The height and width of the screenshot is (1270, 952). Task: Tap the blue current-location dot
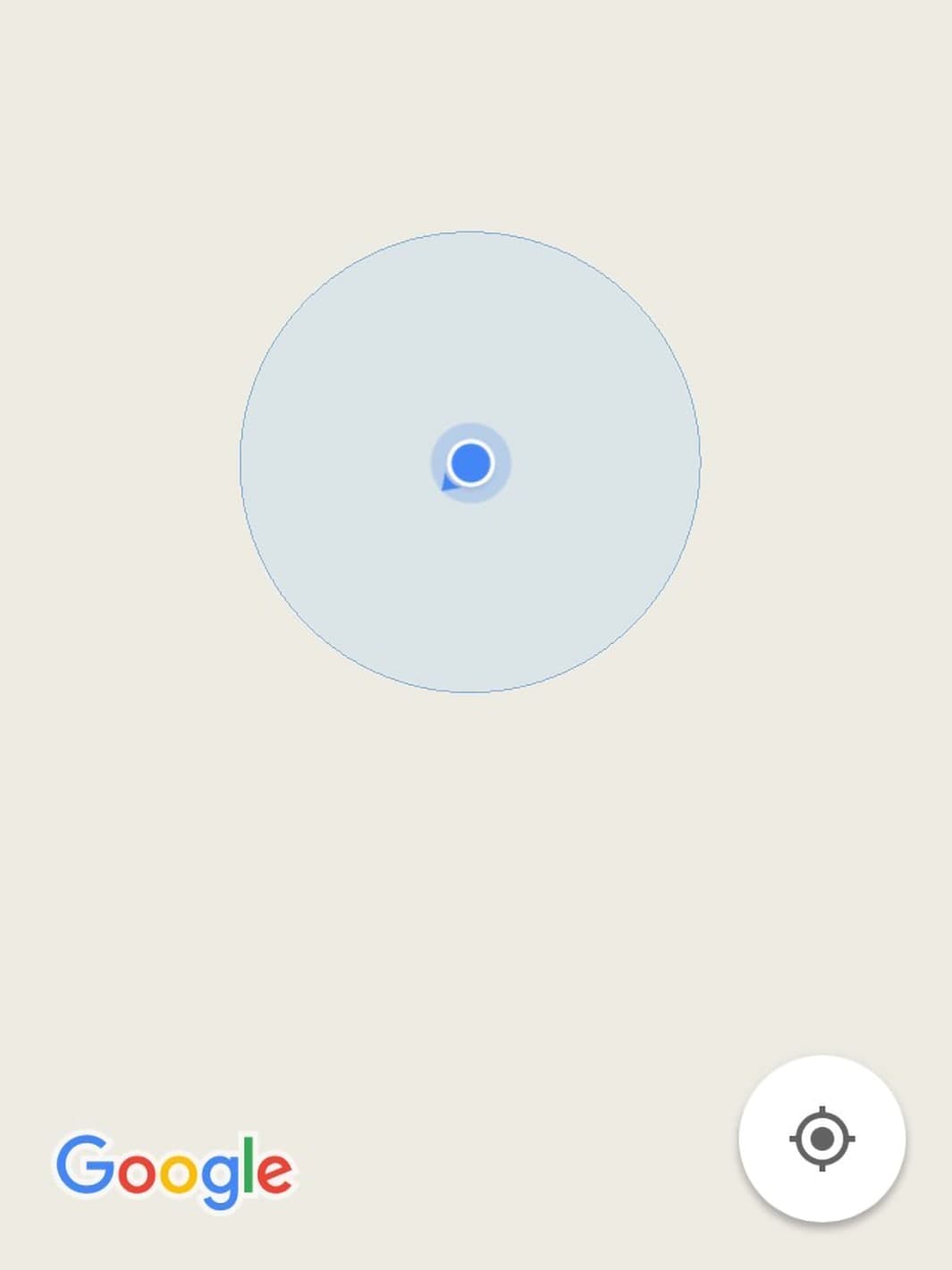click(470, 463)
